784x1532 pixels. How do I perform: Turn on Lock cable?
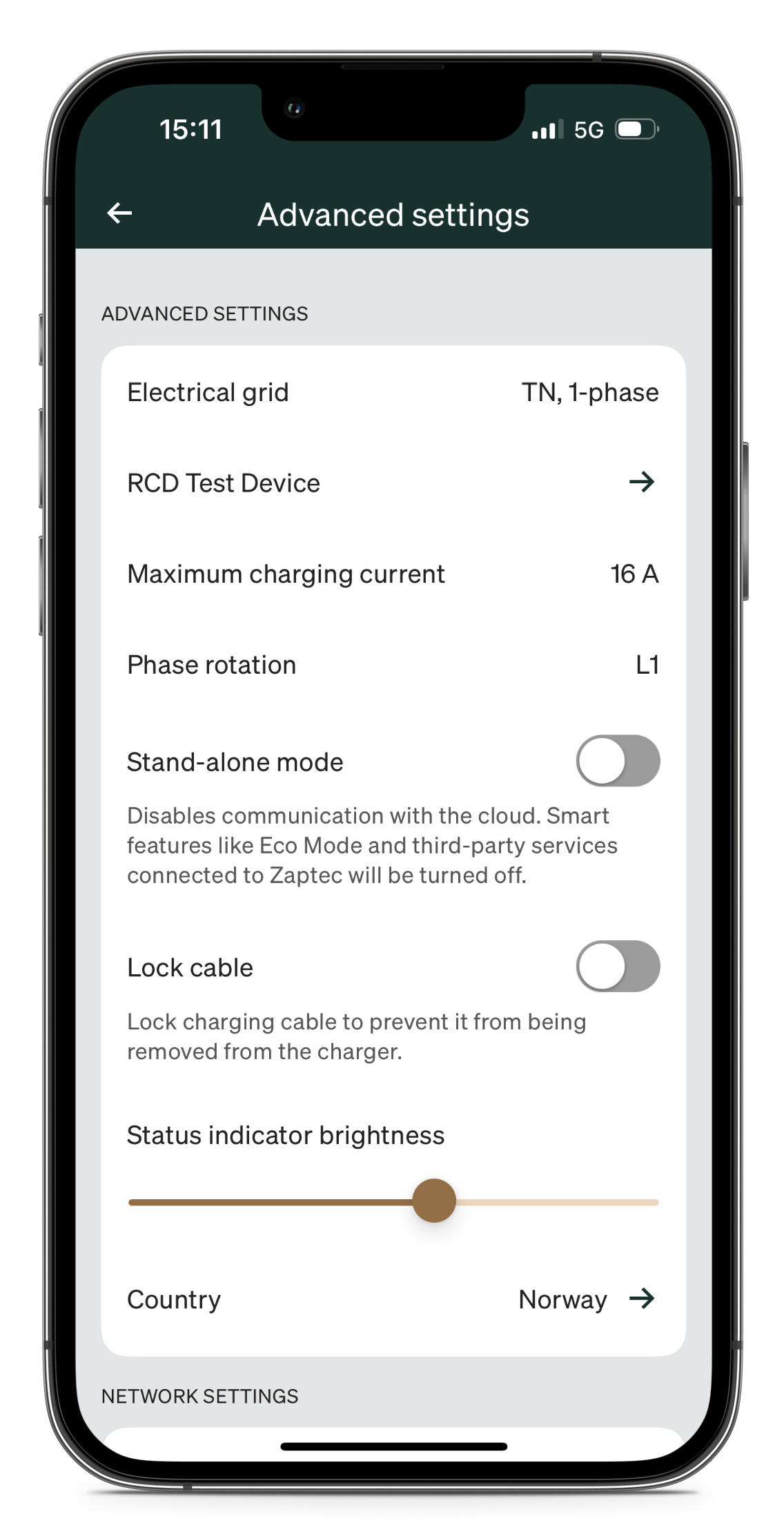tap(618, 967)
